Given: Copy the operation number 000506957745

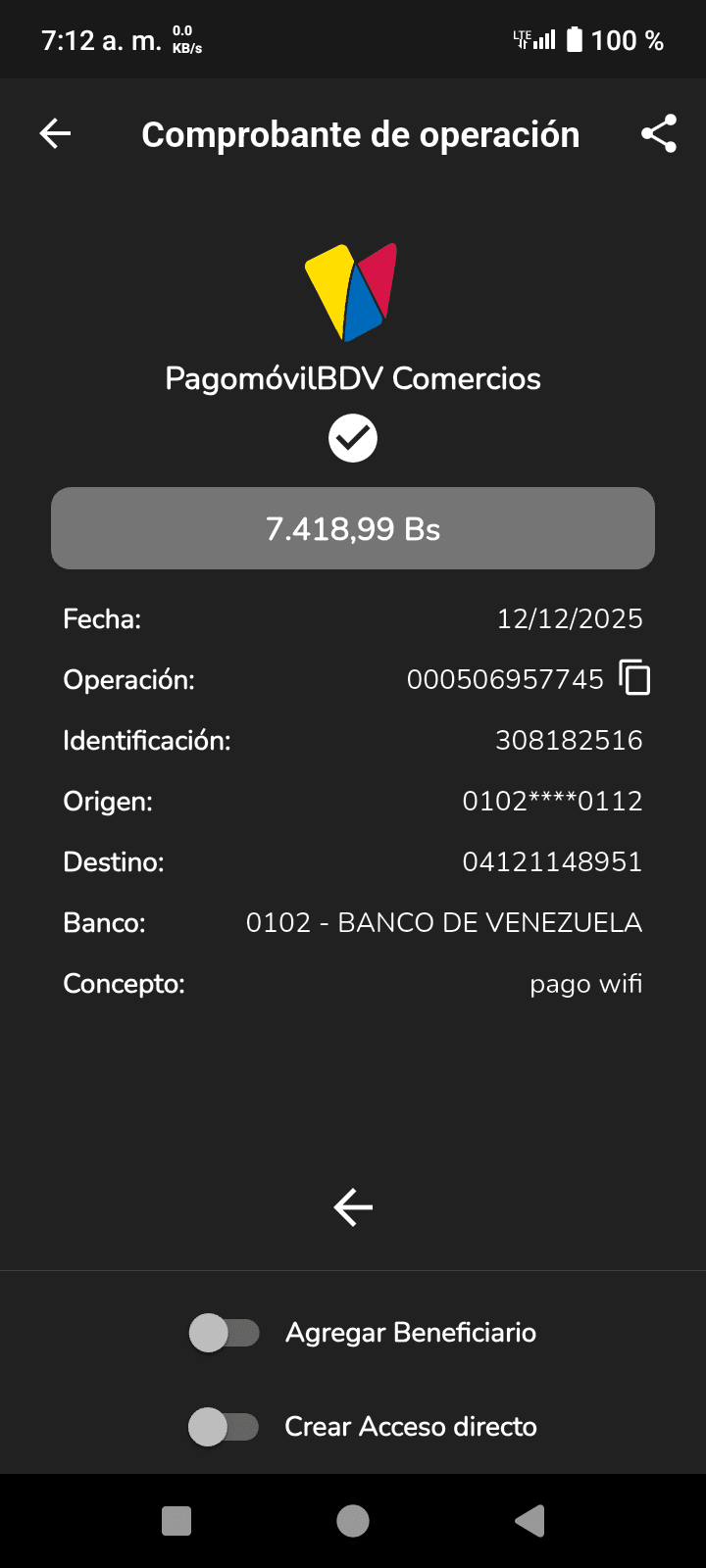Looking at the screenshot, I should coord(635,678).
